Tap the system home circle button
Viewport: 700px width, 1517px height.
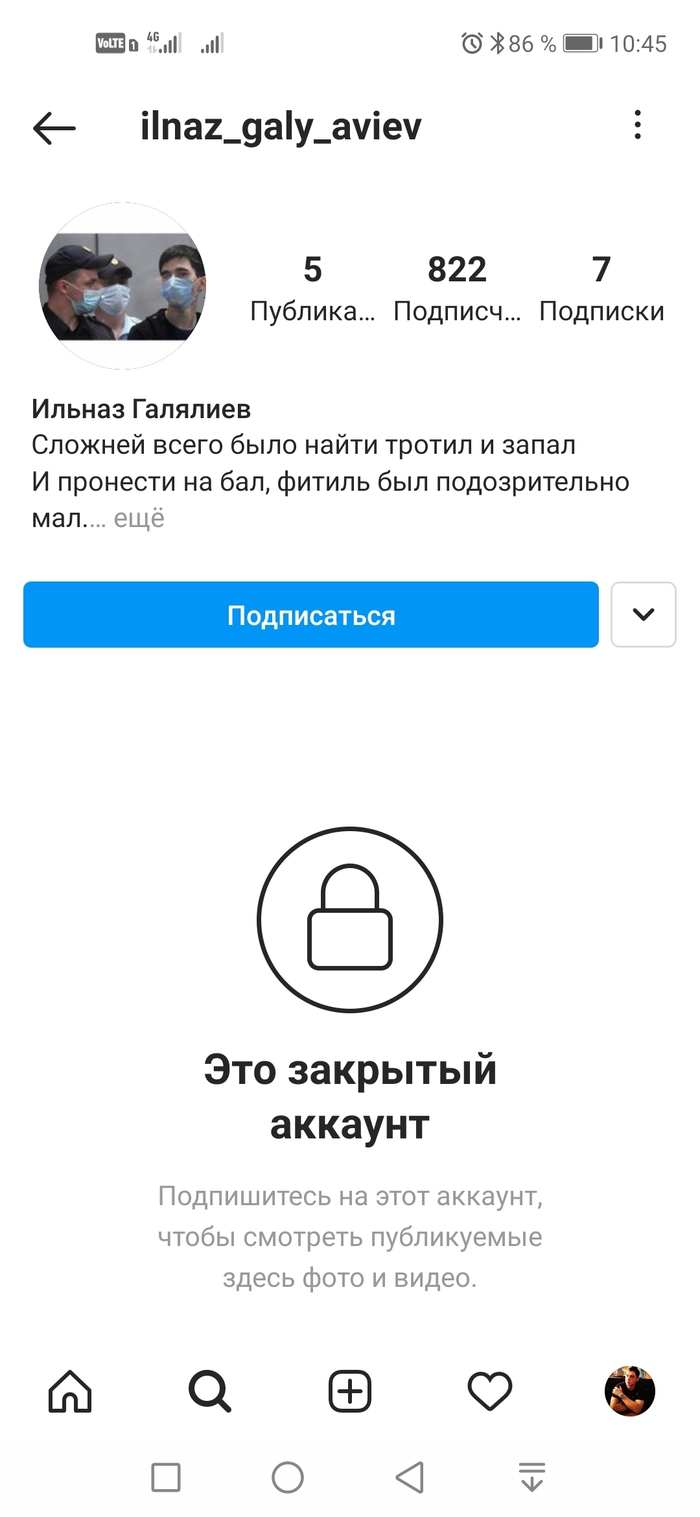(288, 1477)
